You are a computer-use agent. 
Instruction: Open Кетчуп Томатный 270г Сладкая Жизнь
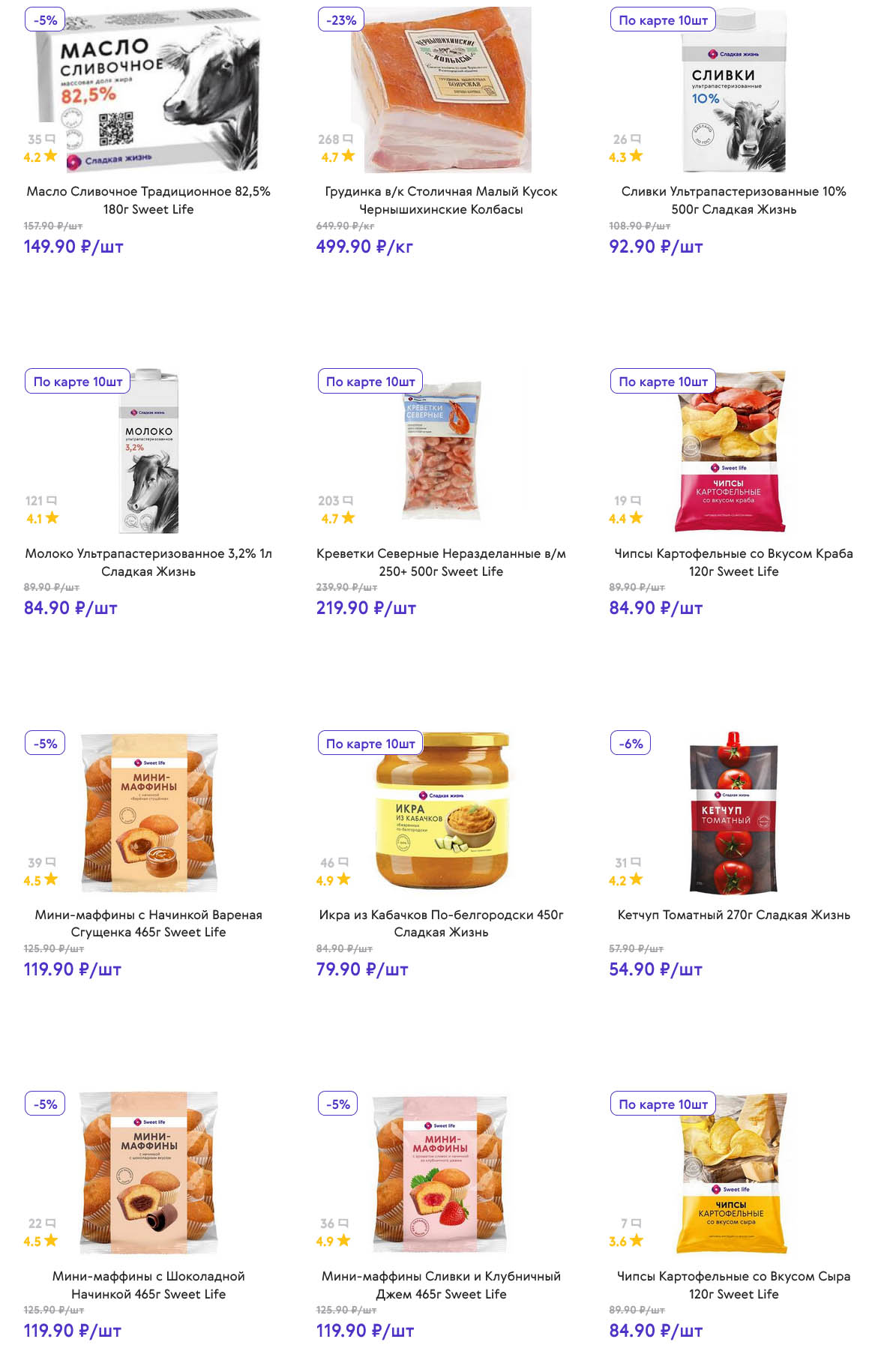click(x=733, y=915)
